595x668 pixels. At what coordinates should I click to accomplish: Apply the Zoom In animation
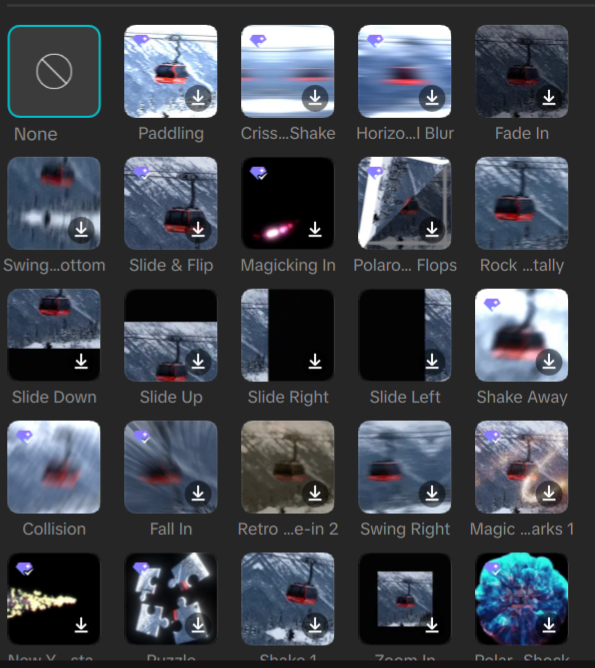click(405, 599)
